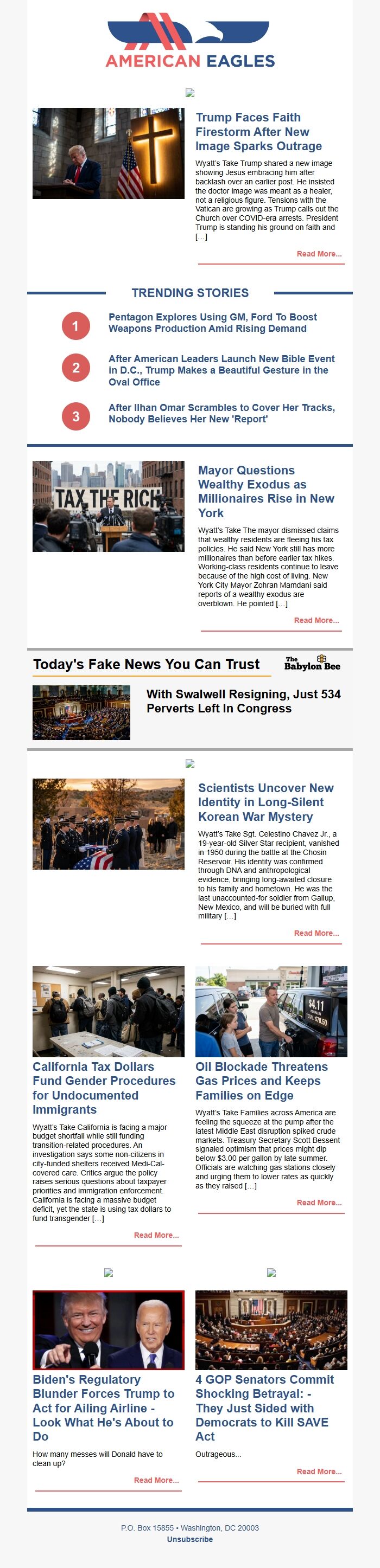Tap Read More under Biden's Regulatory Blunder

pos(156,1480)
